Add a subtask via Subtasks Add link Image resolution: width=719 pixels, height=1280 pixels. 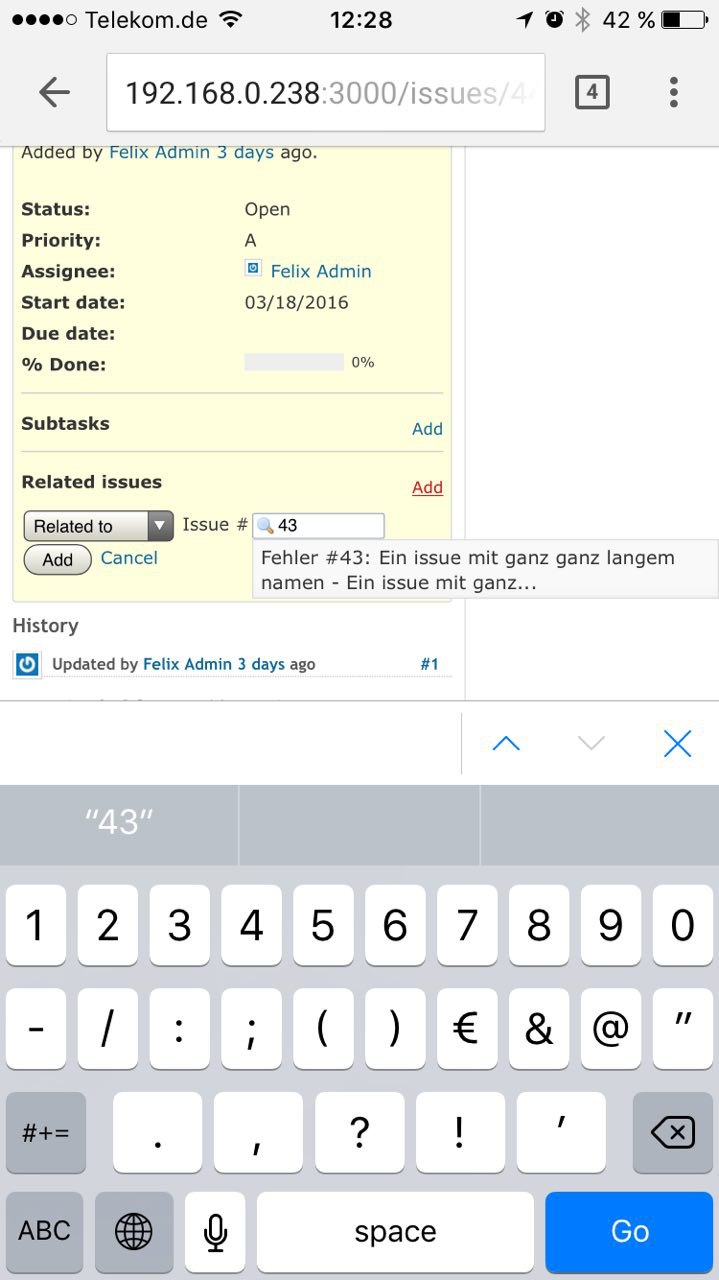[x=427, y=428]
